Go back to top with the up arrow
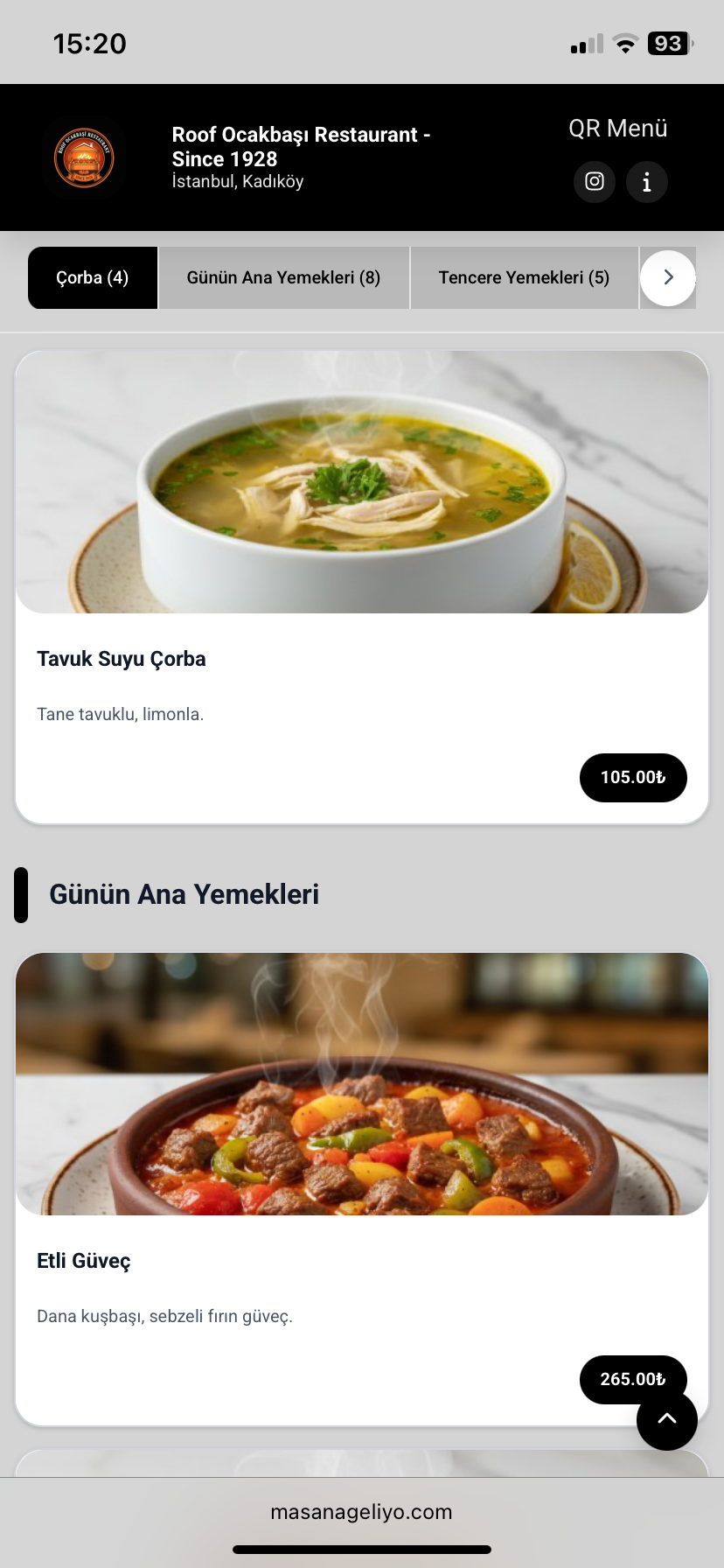The height and width of the screenshot is (1568, 724). tap(667, 1419)
